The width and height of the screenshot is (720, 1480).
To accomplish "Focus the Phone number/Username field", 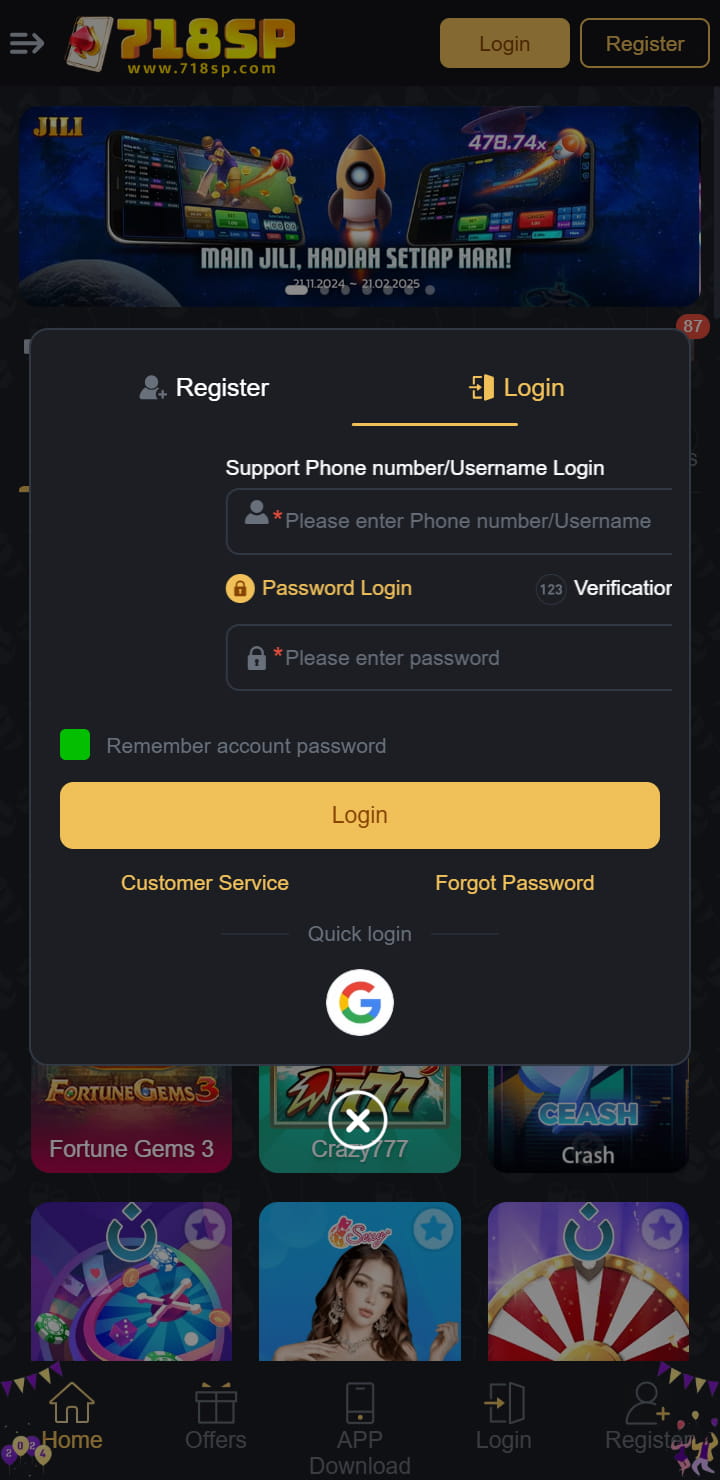I will (x=467, y=521).
